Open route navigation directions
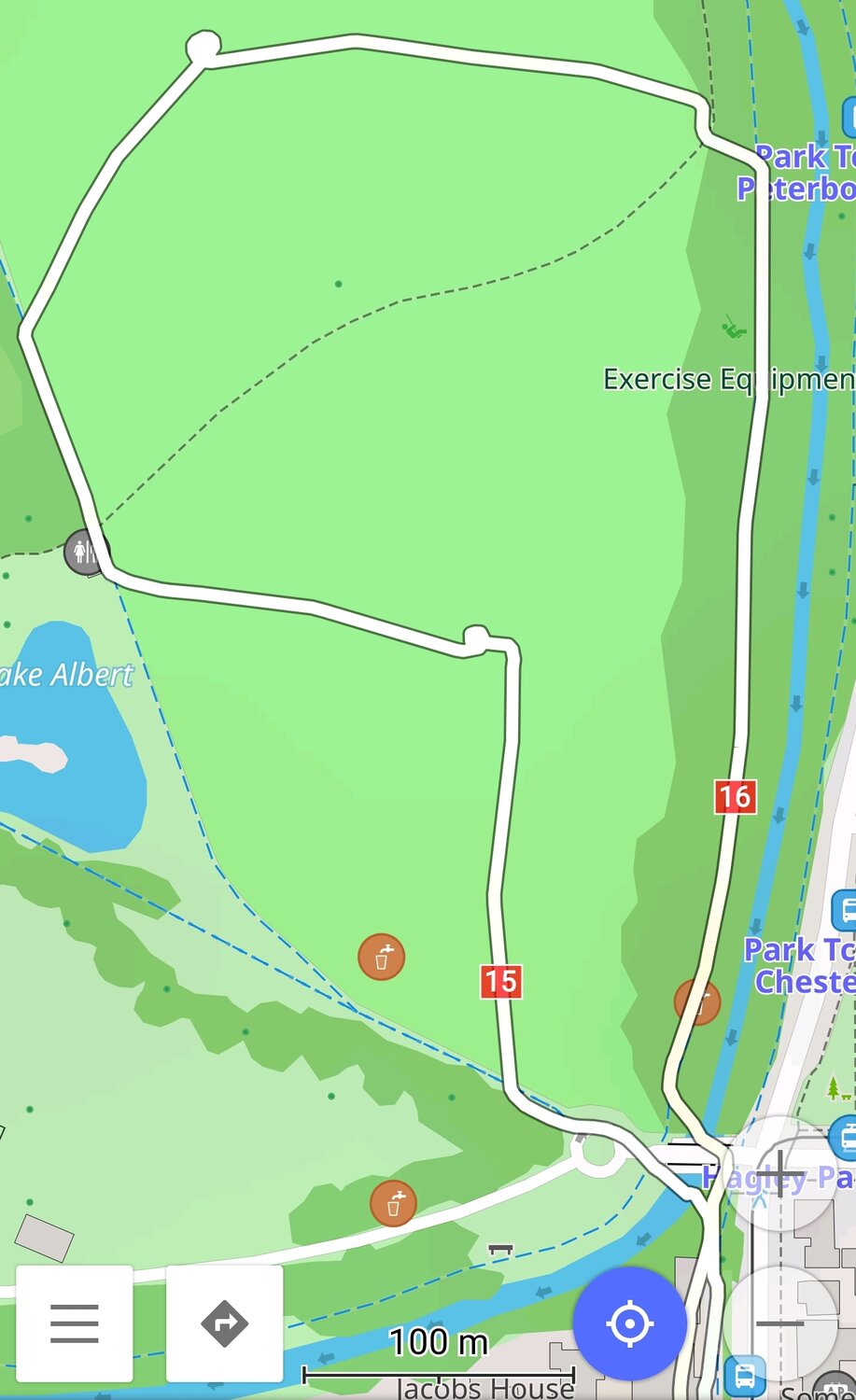Screen dimensions: 856x1400 224,1323
